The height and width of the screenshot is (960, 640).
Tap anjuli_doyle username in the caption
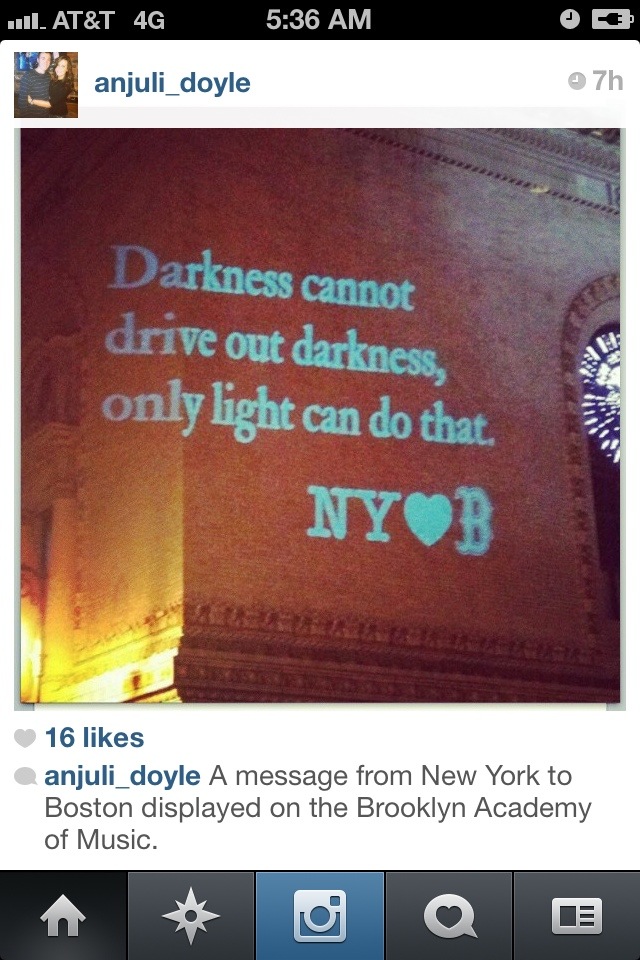coord(122,776)
